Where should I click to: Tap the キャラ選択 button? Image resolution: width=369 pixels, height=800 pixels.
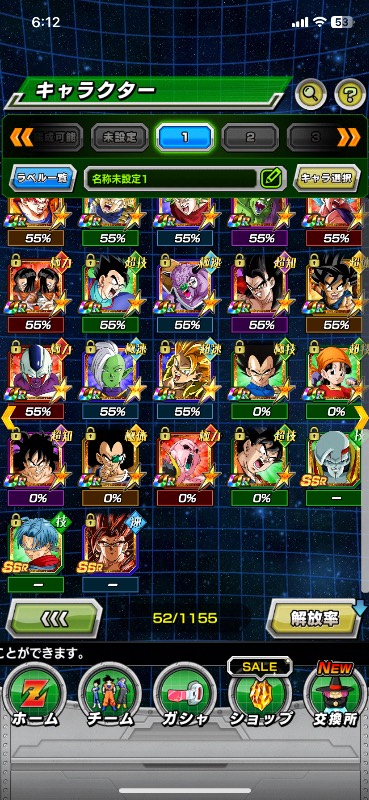tap(327, 178)
